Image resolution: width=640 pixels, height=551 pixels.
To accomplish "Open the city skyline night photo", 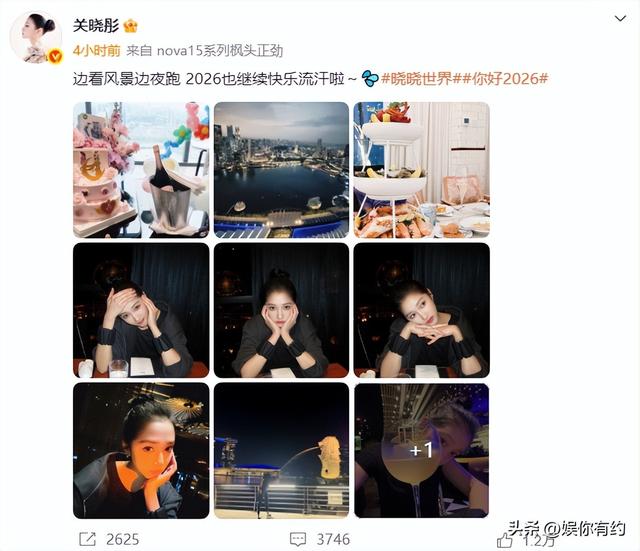I will point(281,170).
